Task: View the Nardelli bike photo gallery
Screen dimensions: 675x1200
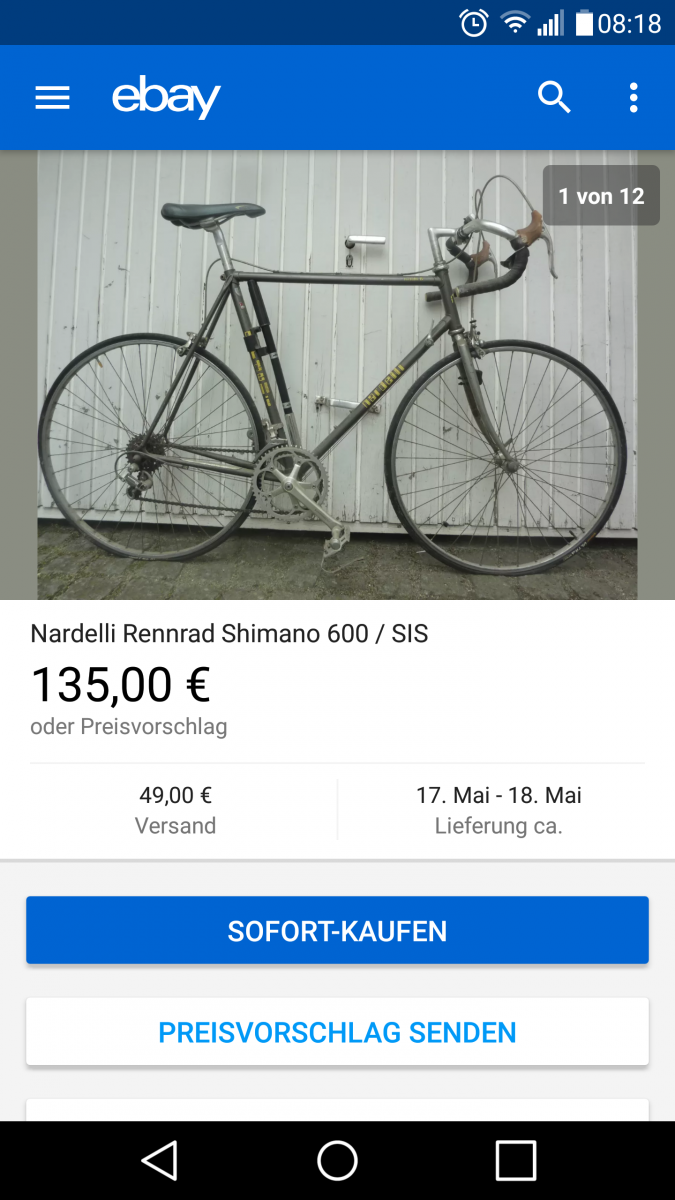Action: [x=337, y=375]
